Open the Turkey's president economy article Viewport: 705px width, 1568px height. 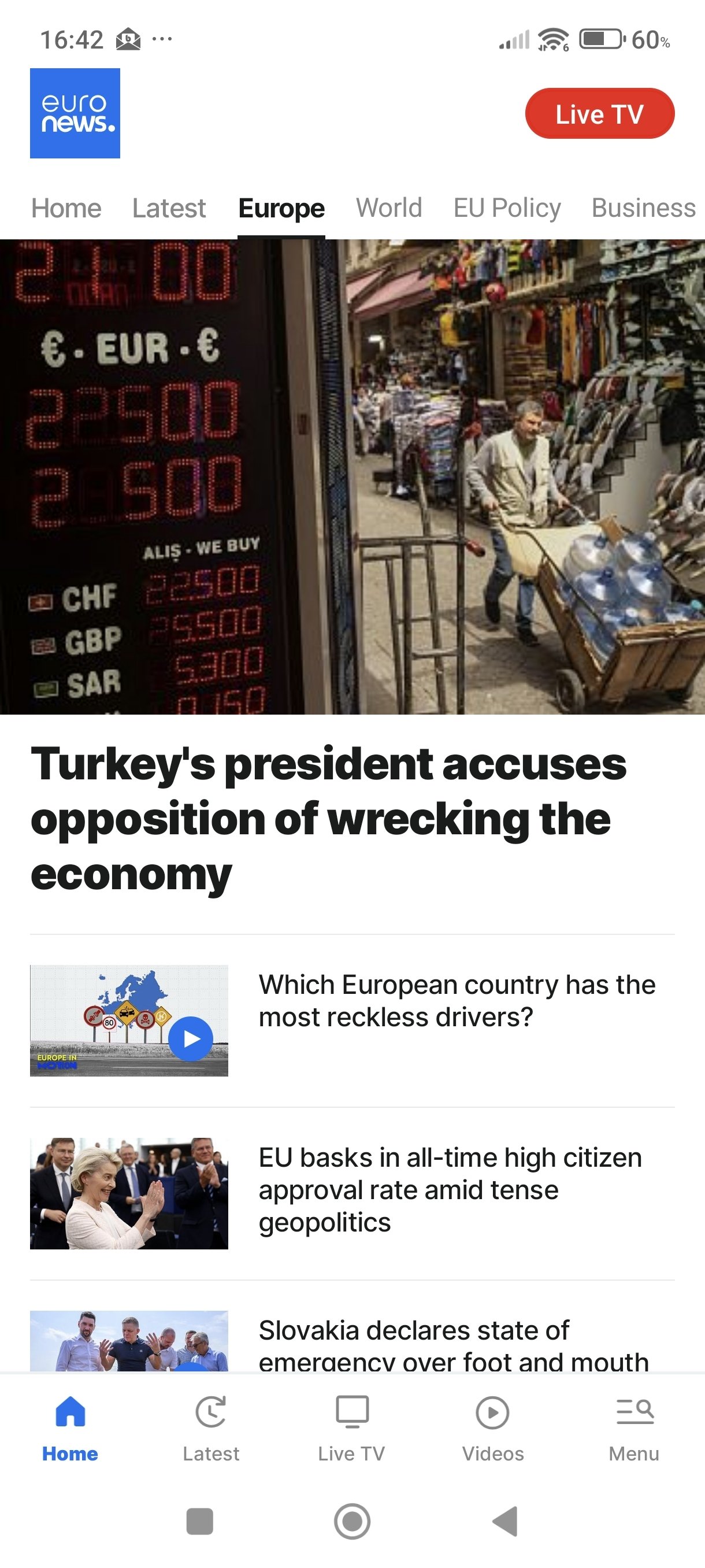[328, 818]
